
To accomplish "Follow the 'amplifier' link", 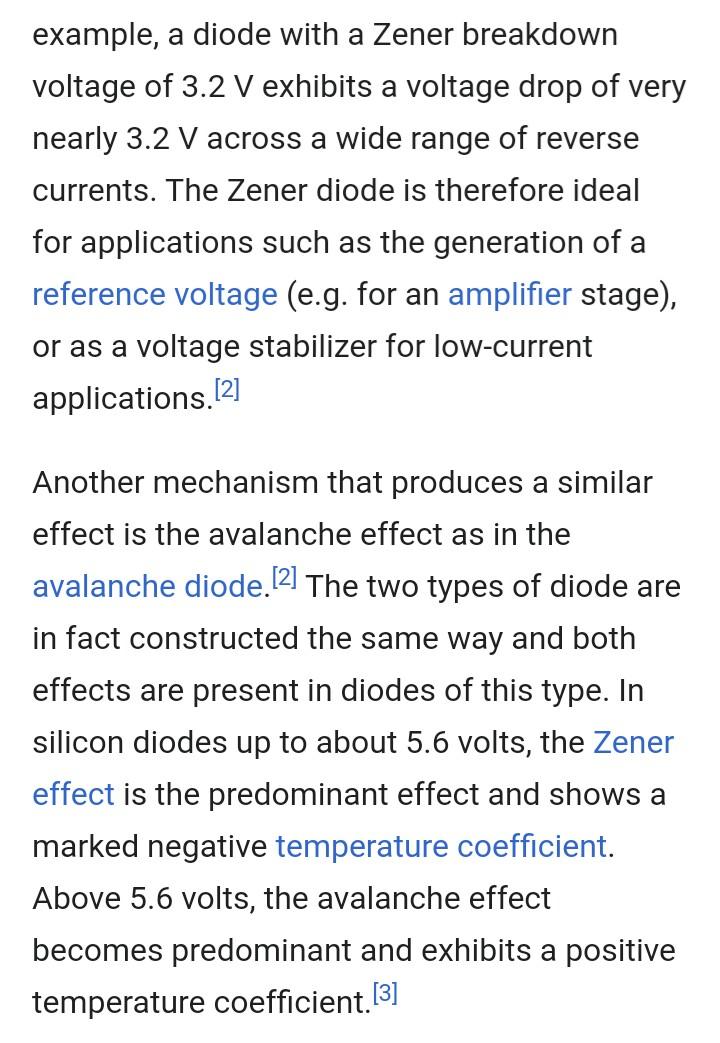I will point(509,294).
